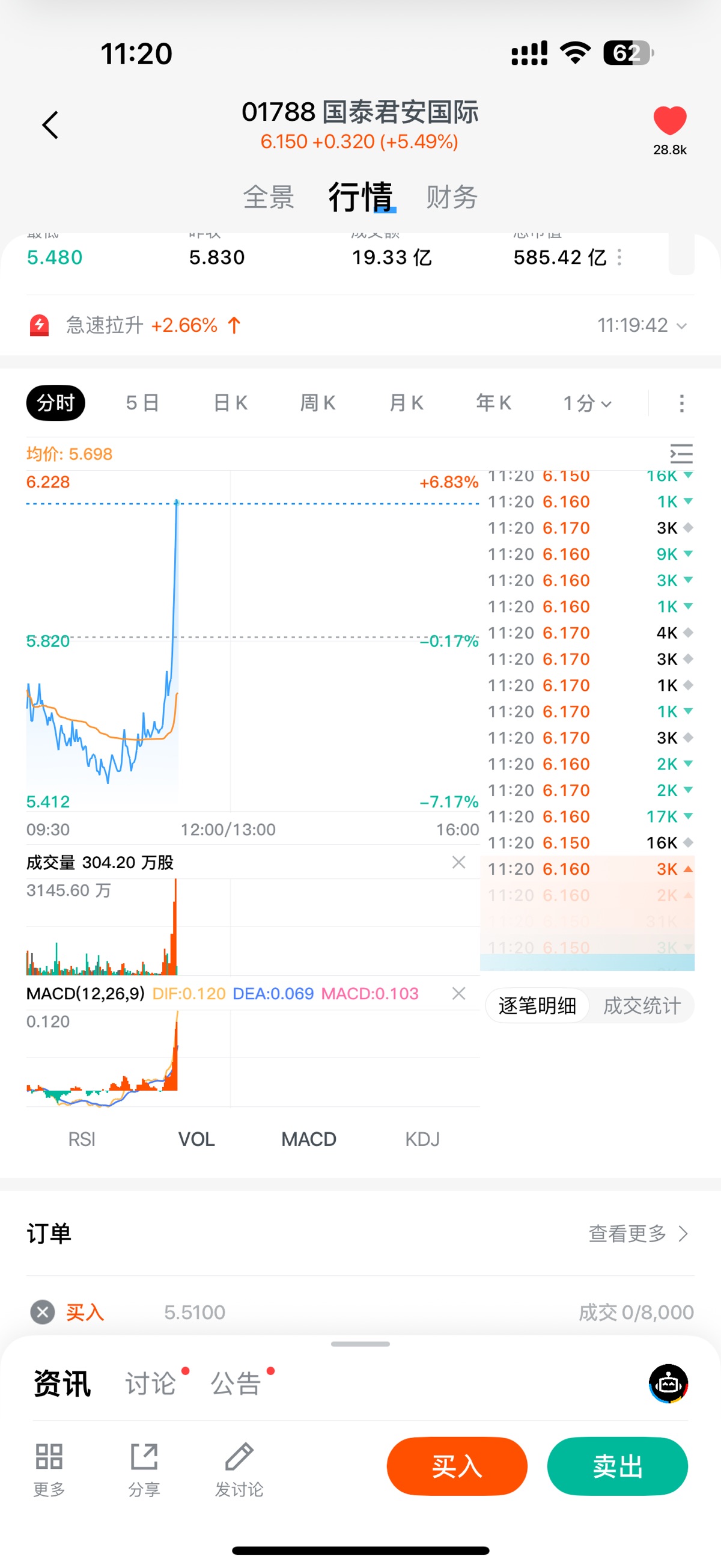Open the 1分 interval dropdown
The height and width of the screenshot is (1568, 721).
point(587,403)
